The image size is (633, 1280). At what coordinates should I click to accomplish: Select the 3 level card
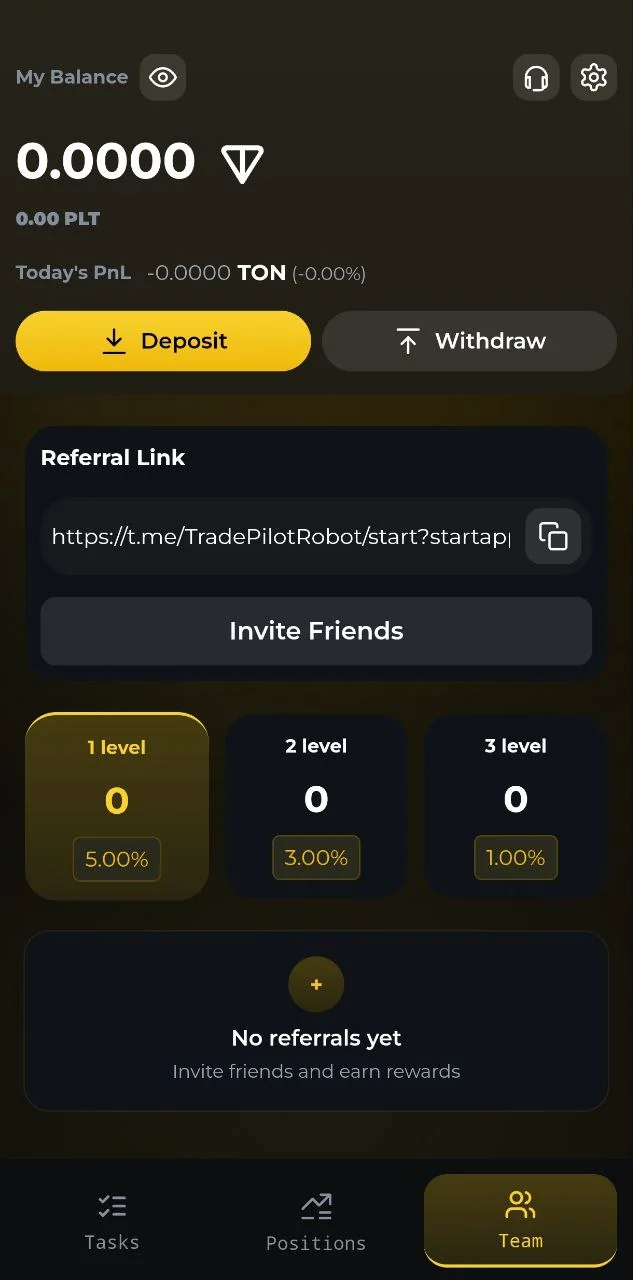tap(516, 806)
